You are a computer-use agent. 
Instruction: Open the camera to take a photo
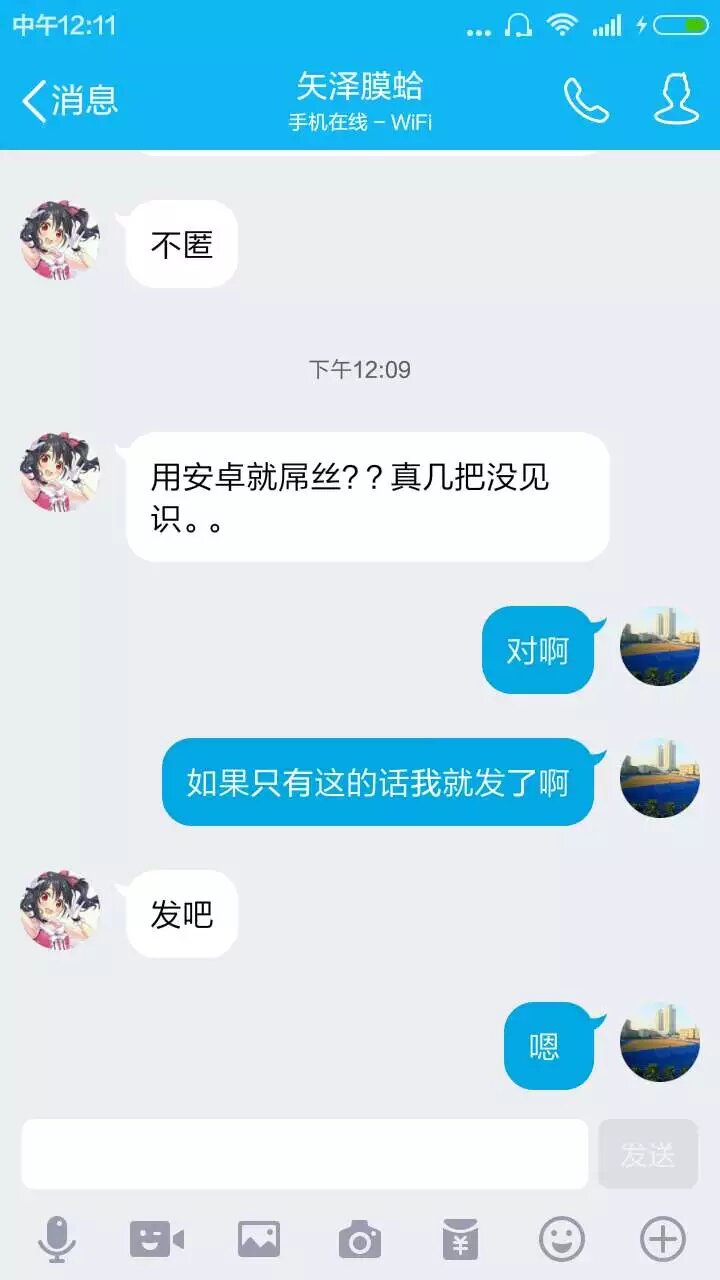coord(359,1240)
